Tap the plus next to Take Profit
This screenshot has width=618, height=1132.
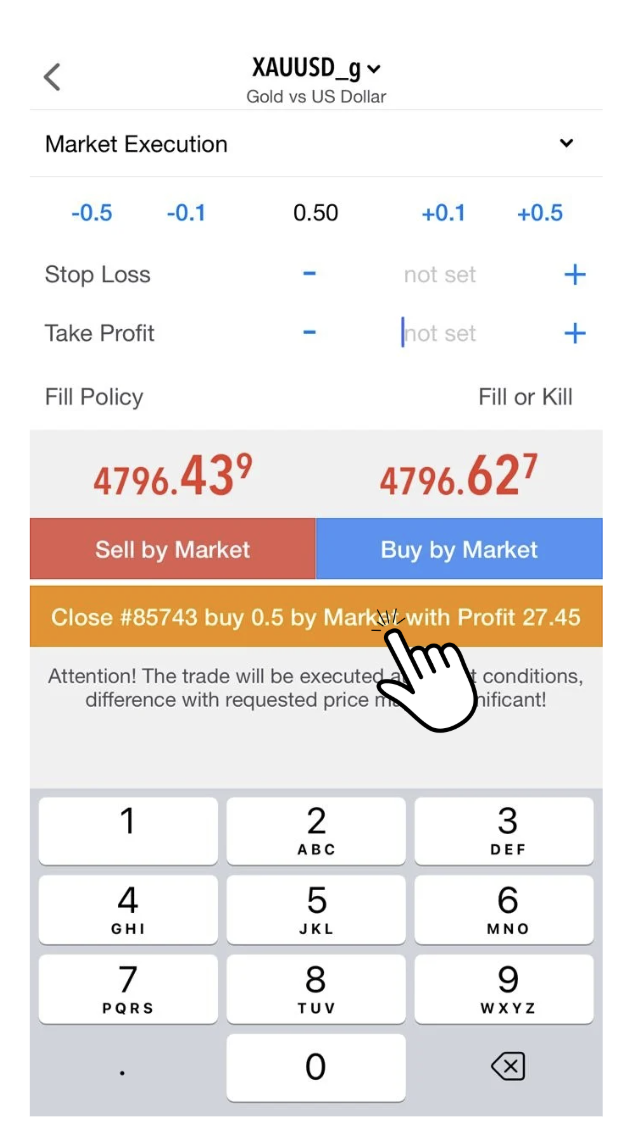click(x=575, y=333)
